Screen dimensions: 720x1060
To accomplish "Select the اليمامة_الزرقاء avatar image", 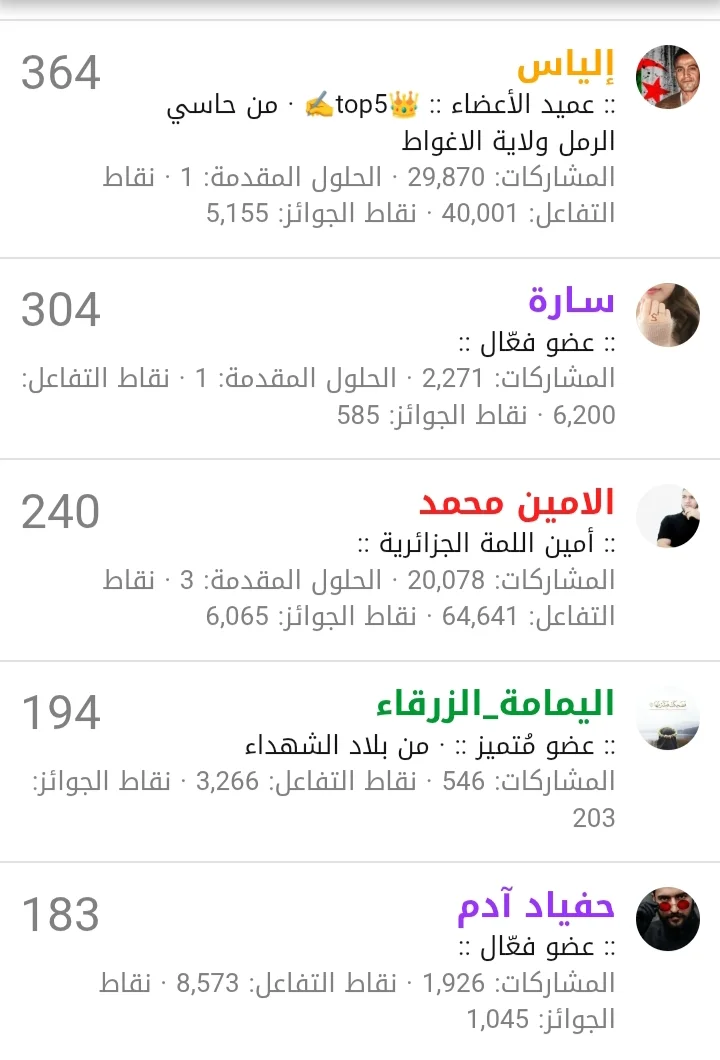I will [668, 718].
